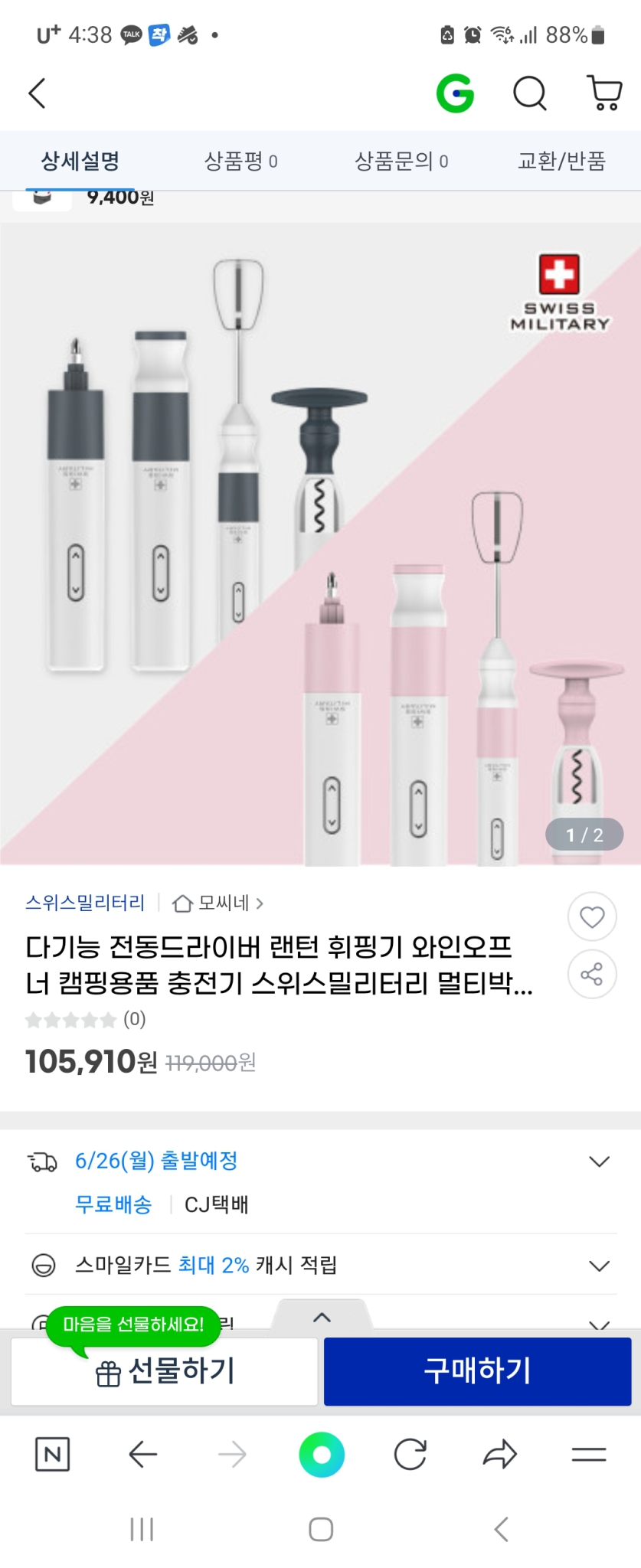Viewport: 641px width, 1568px height.
Task: Collapse the bottom panel with the up chevron
Action: tap(321, 1317)
